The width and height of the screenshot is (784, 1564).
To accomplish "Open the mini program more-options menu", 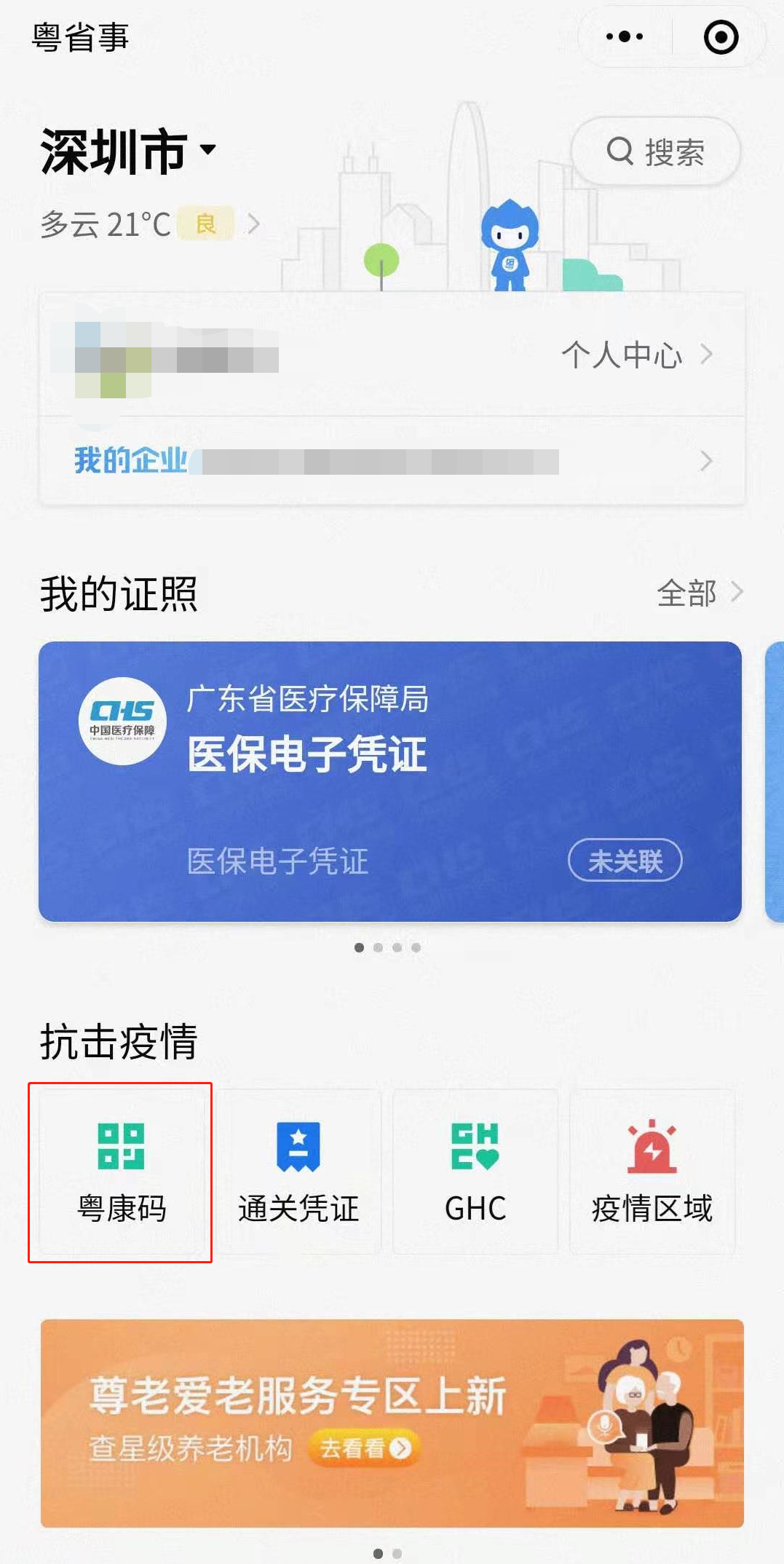I will (625, 36).
